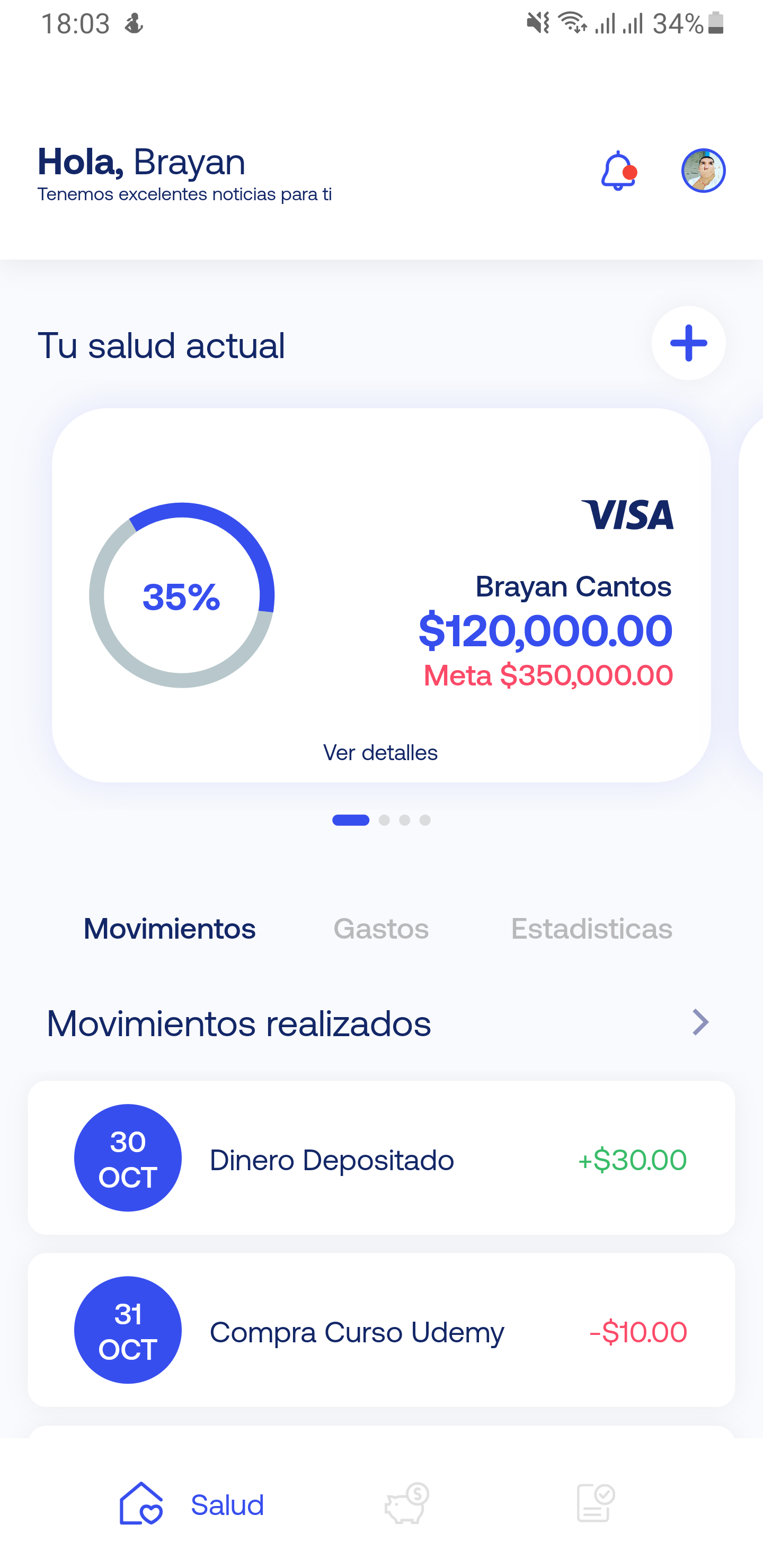Expand Movimientos realizados with the chevron arrow
This screenshot has height=1568, width=763.
[700, 1022]
